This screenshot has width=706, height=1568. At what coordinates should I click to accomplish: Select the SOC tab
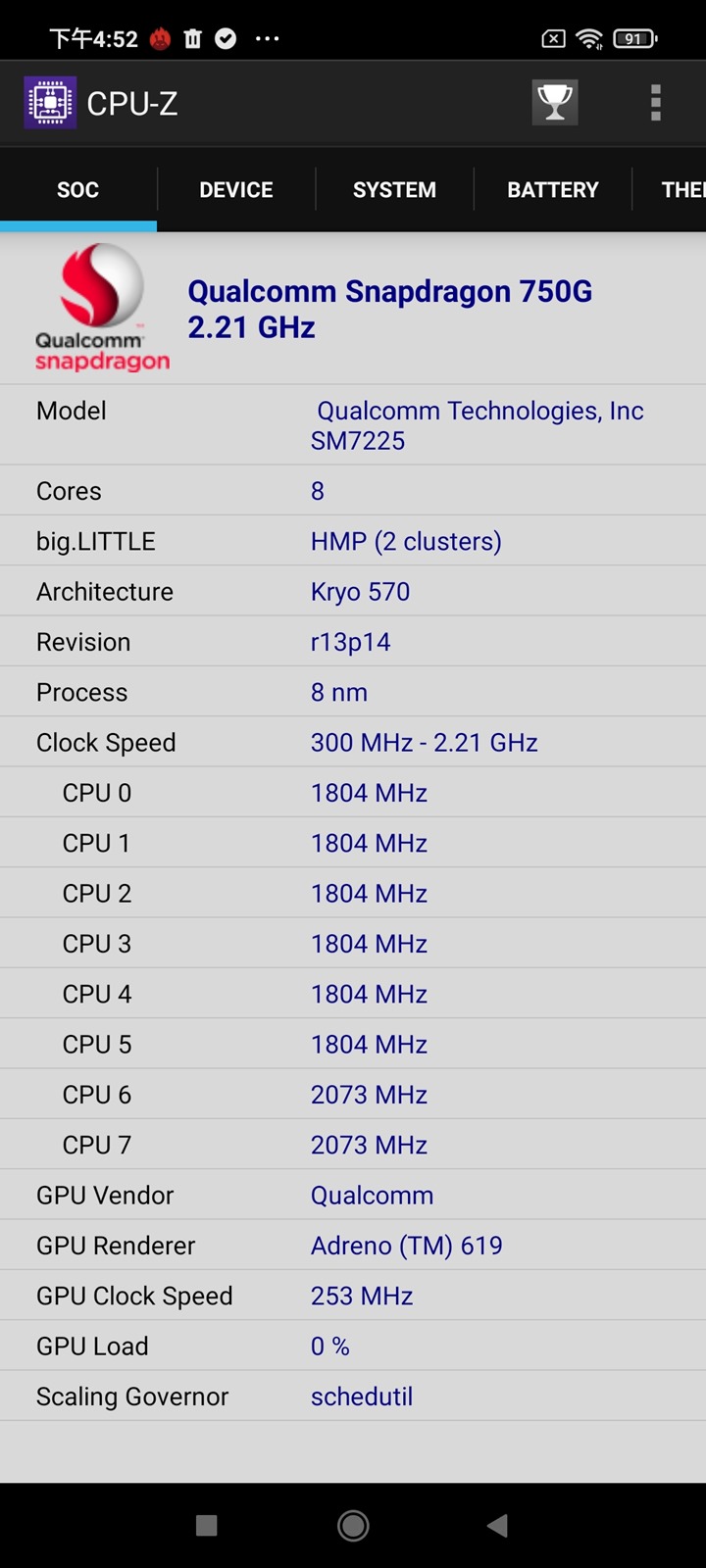78,190
